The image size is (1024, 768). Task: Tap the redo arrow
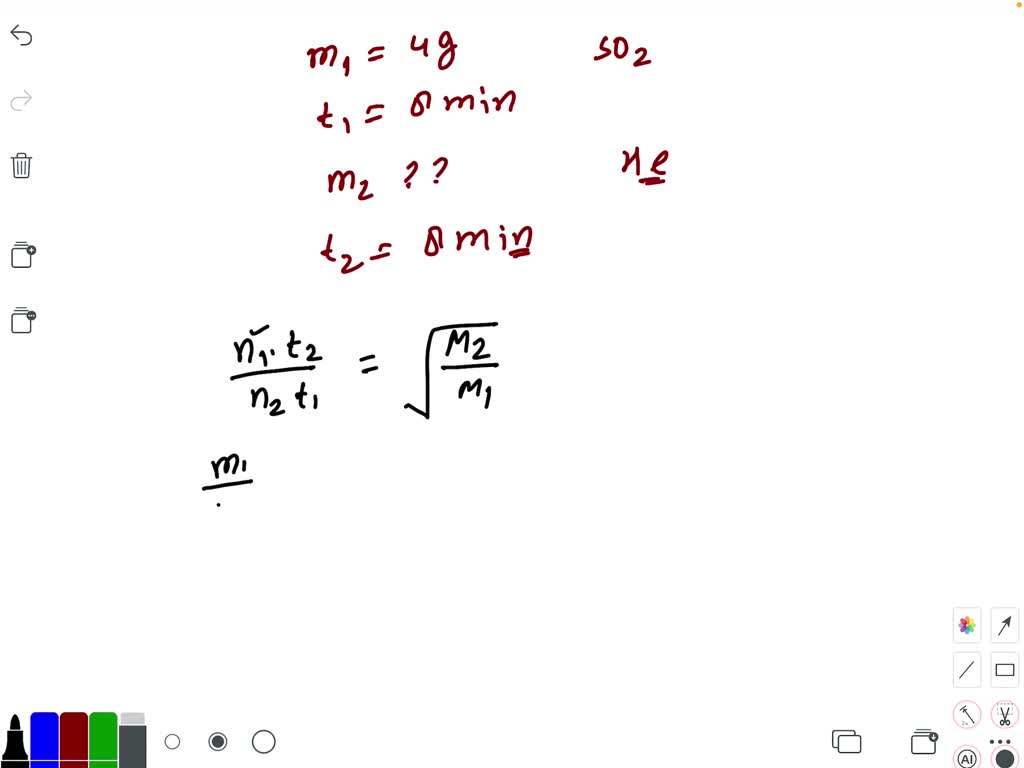click(21, 100)
